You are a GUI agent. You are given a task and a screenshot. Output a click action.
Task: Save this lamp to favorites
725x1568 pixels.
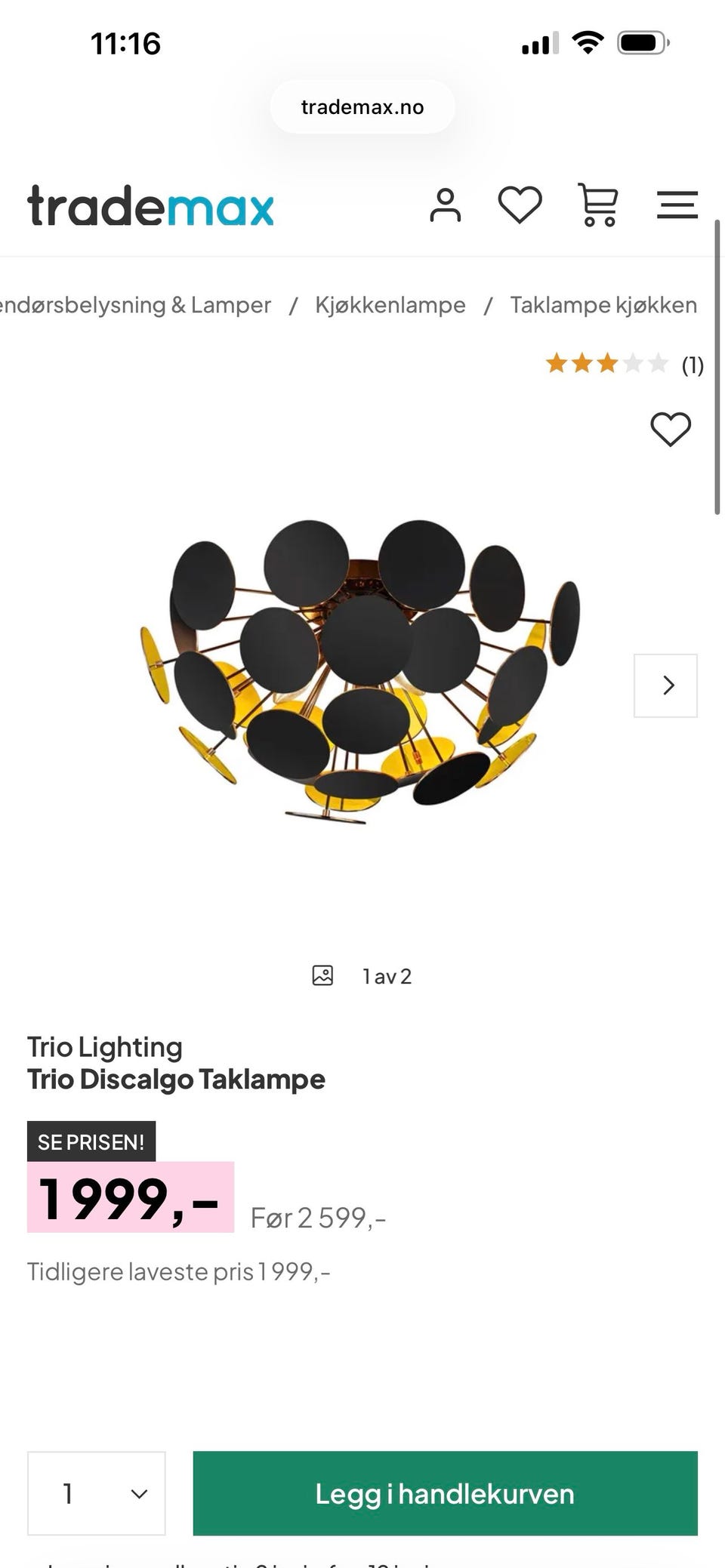(x=671, y=430)
